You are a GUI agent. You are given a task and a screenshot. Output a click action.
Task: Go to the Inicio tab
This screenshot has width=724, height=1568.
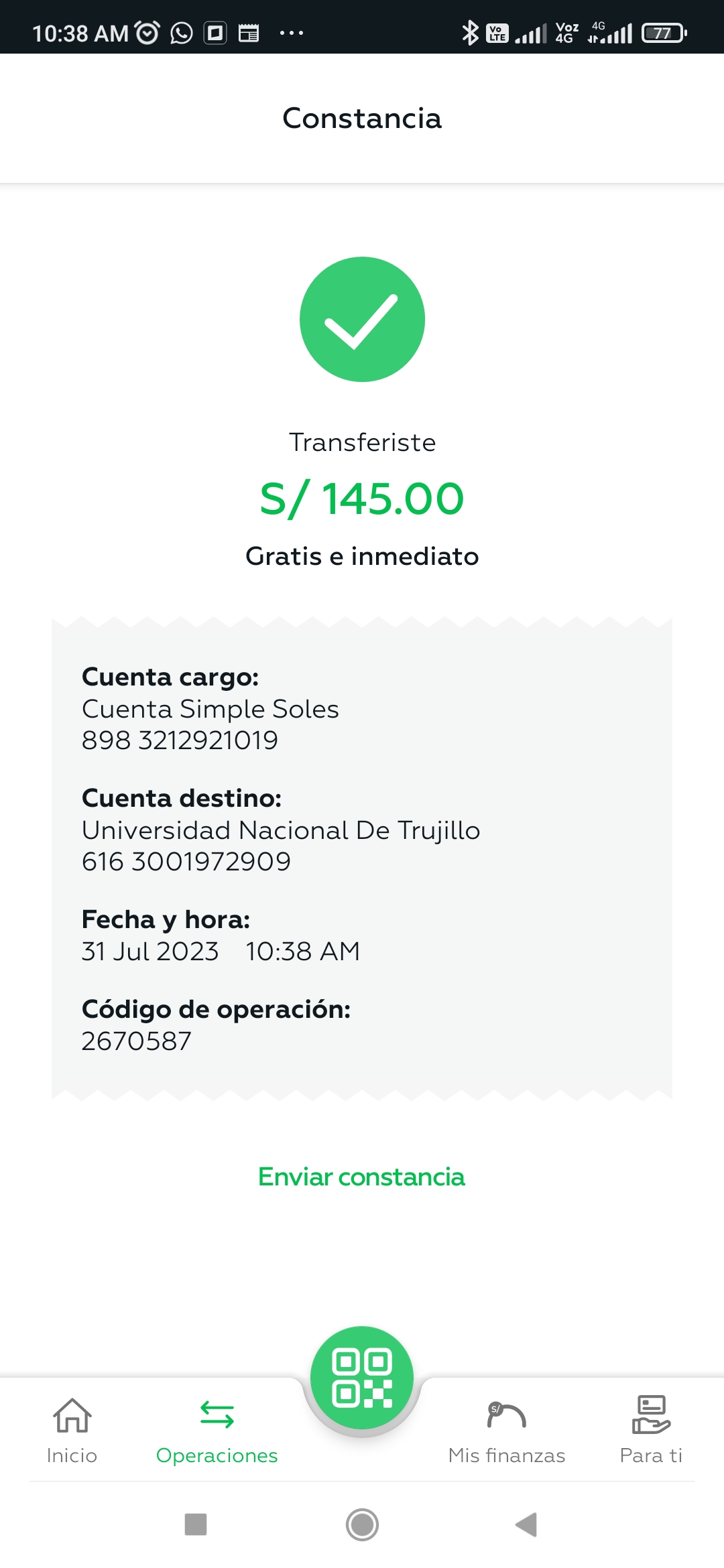[x=72, y=1431]
